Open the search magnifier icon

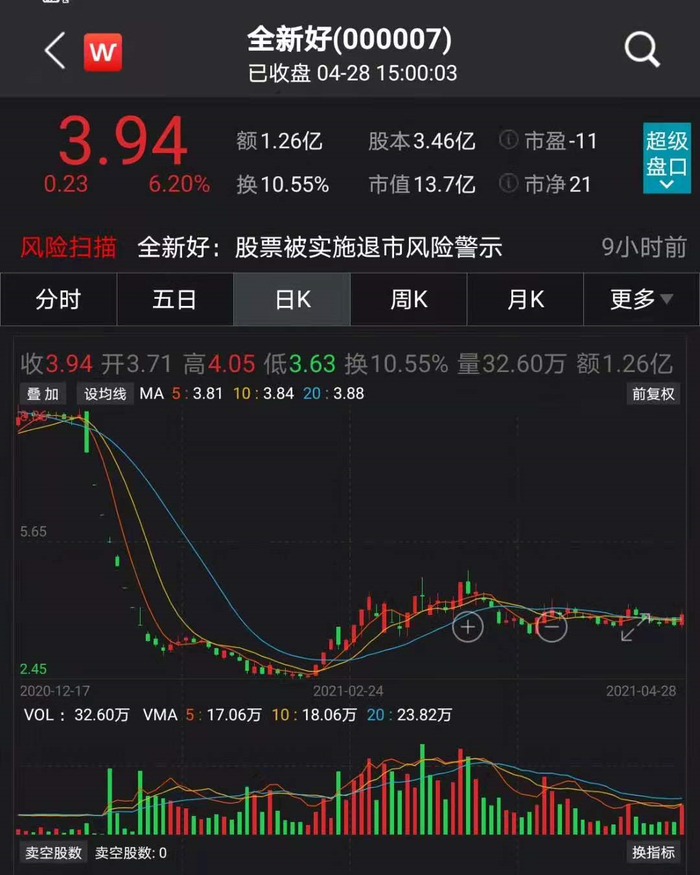(641, 48)
